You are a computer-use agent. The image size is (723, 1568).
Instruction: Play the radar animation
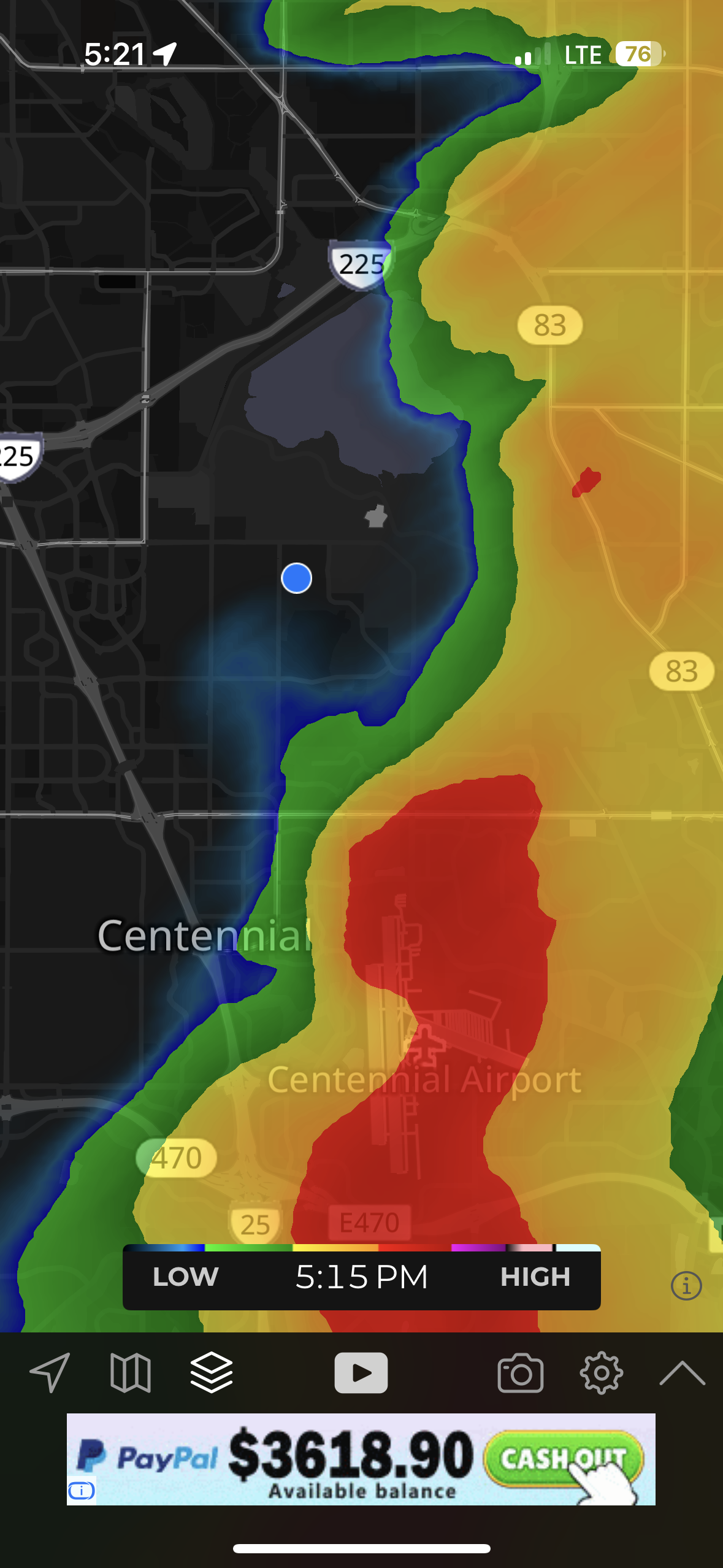point(361,1372)
